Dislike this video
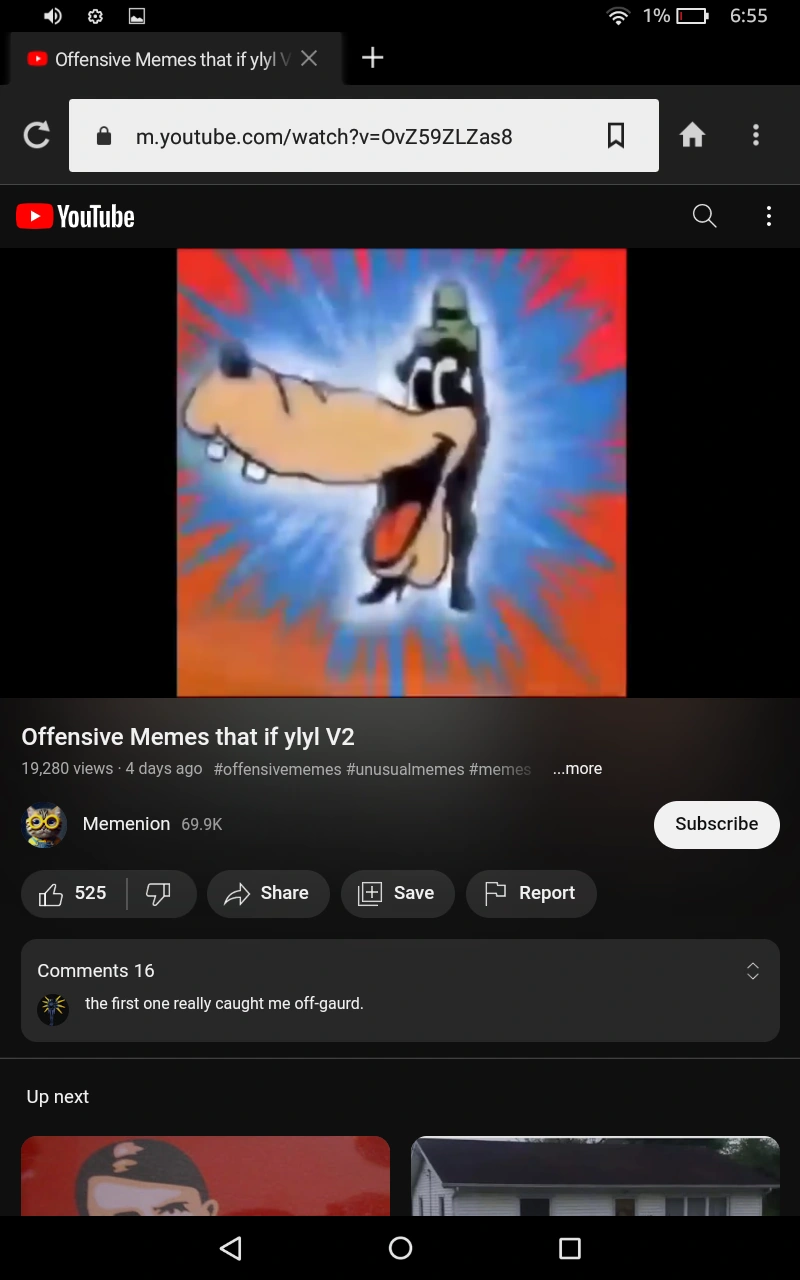Screen dimensions: 800x1280 click(159, 893)
